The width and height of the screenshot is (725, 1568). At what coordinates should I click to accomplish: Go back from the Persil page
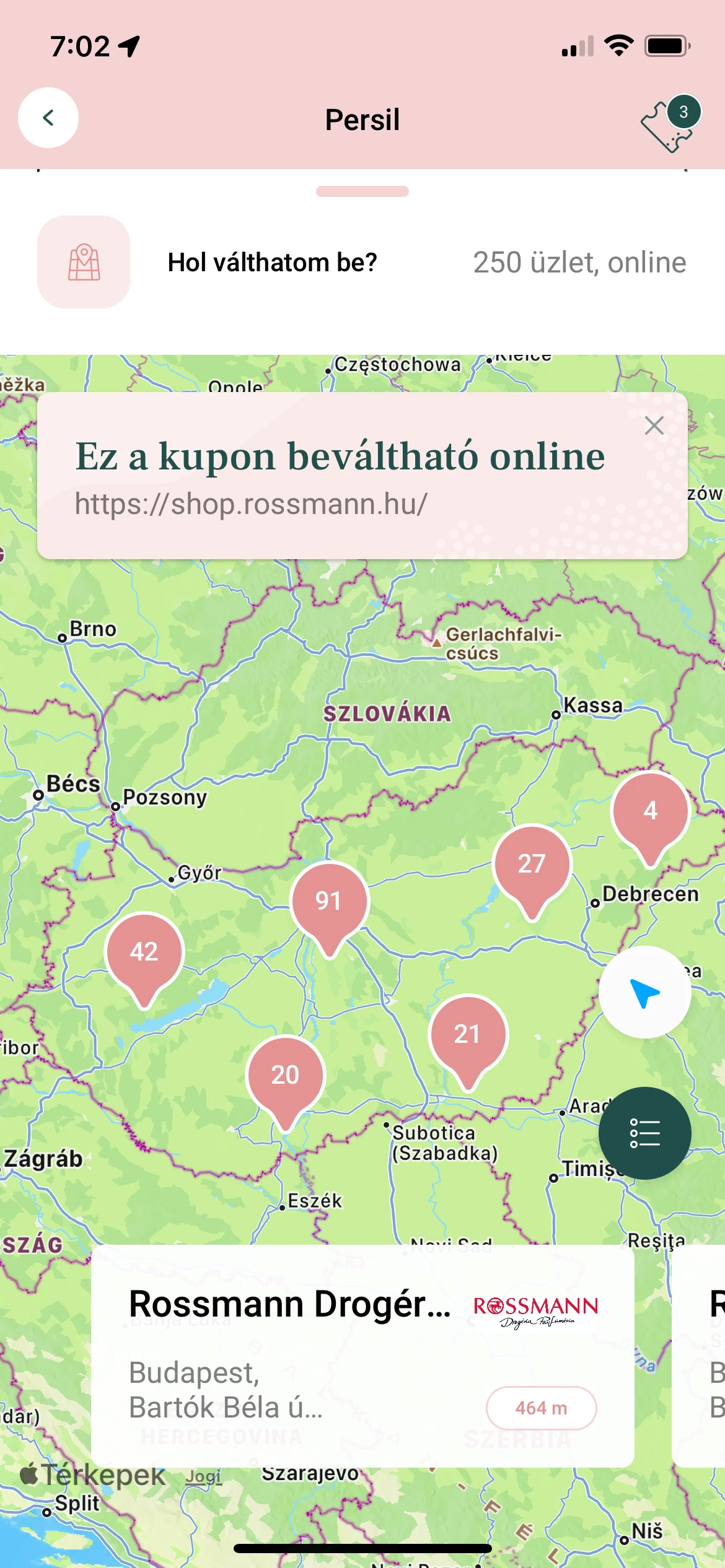(x=48, y=118)
